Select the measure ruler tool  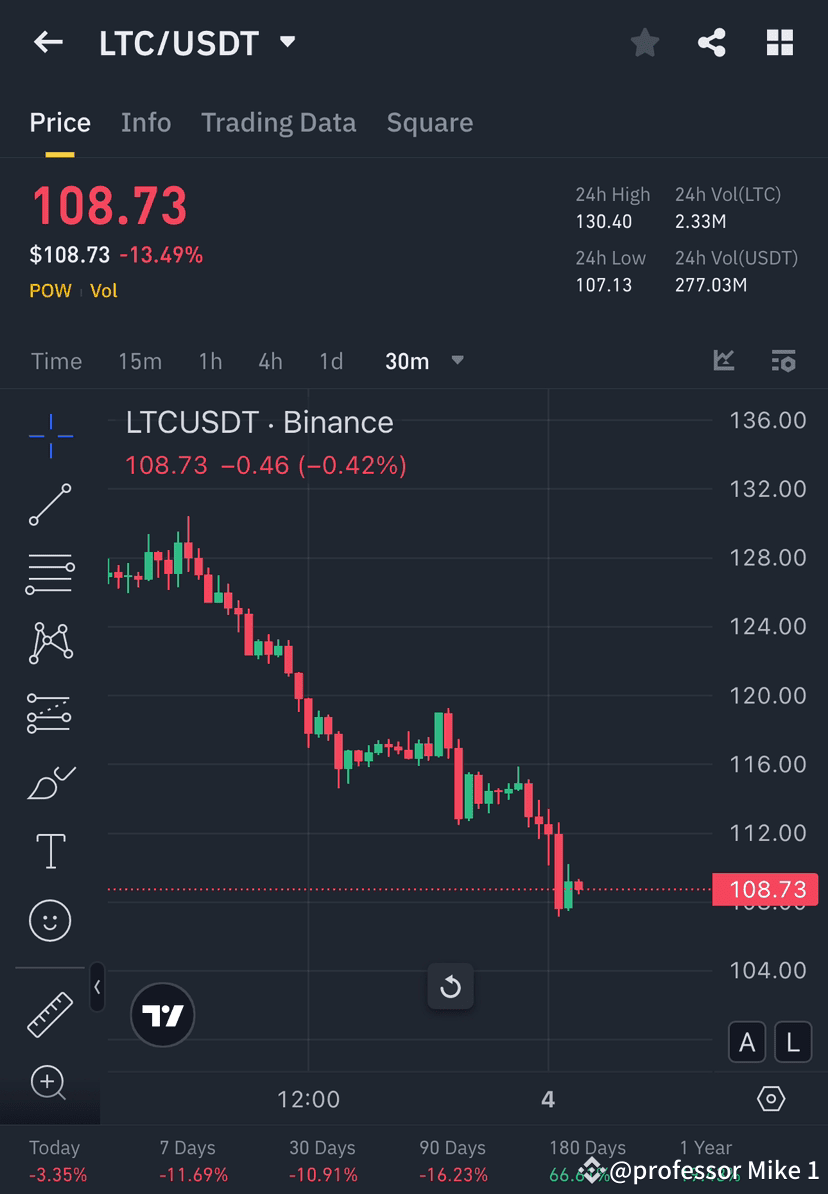(50, 1013)
